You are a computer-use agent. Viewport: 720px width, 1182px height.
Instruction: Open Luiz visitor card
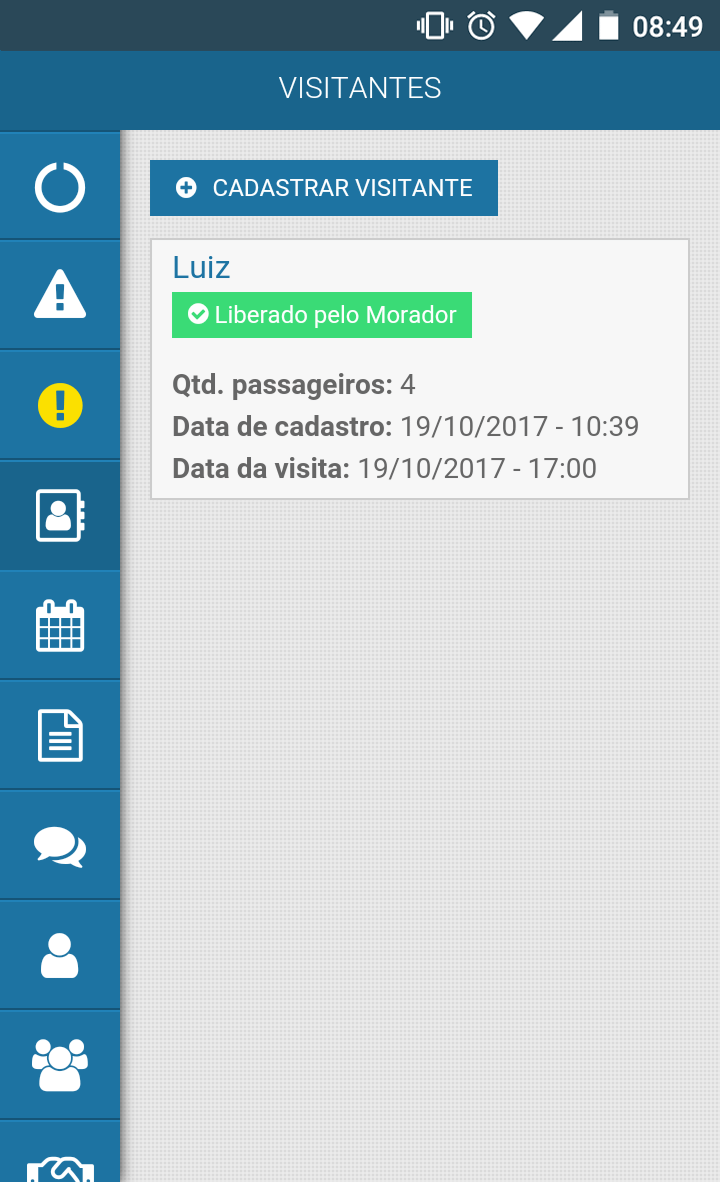click(420, 369)
